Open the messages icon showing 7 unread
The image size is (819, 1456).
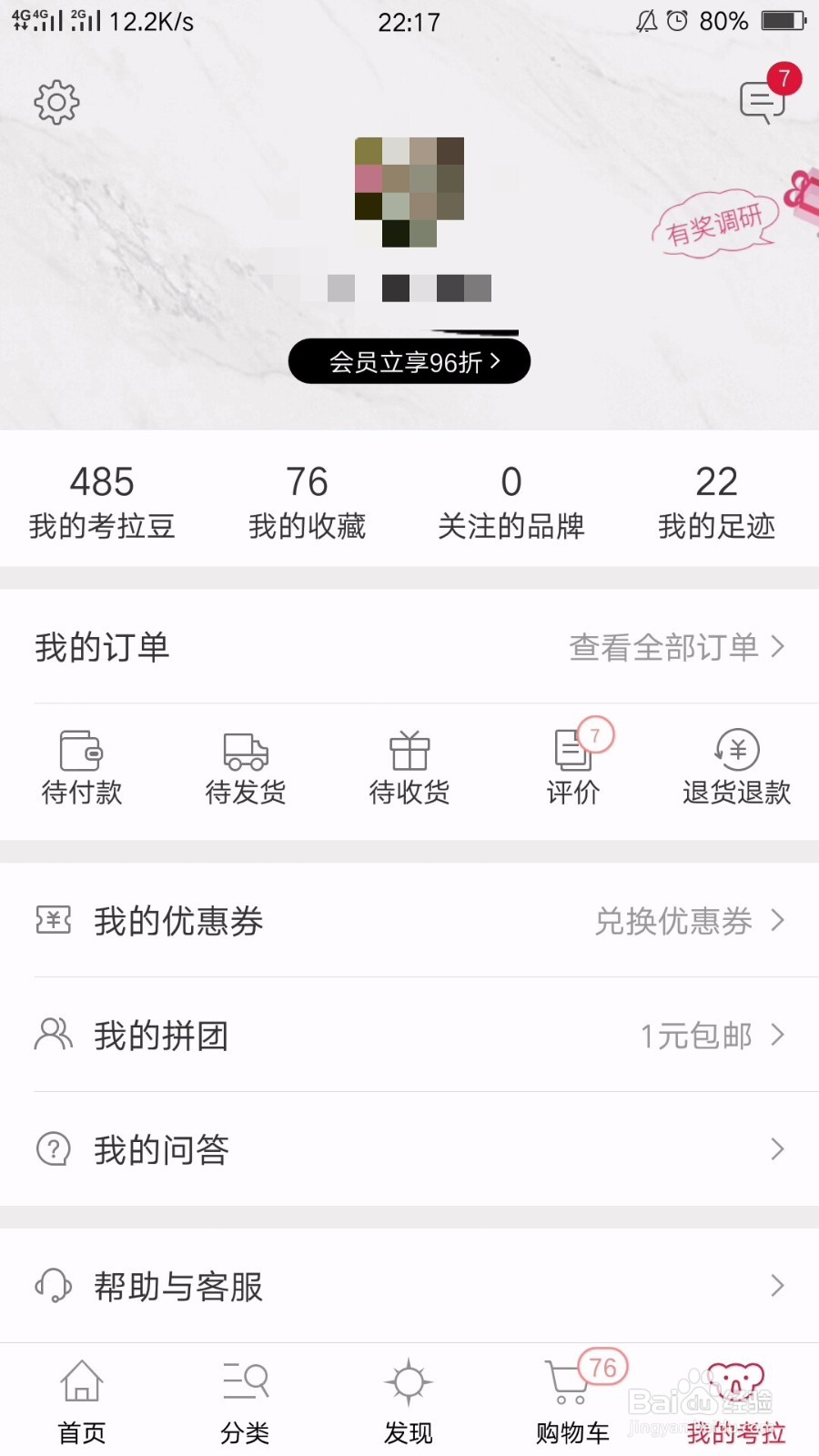[x=762, y=101]
